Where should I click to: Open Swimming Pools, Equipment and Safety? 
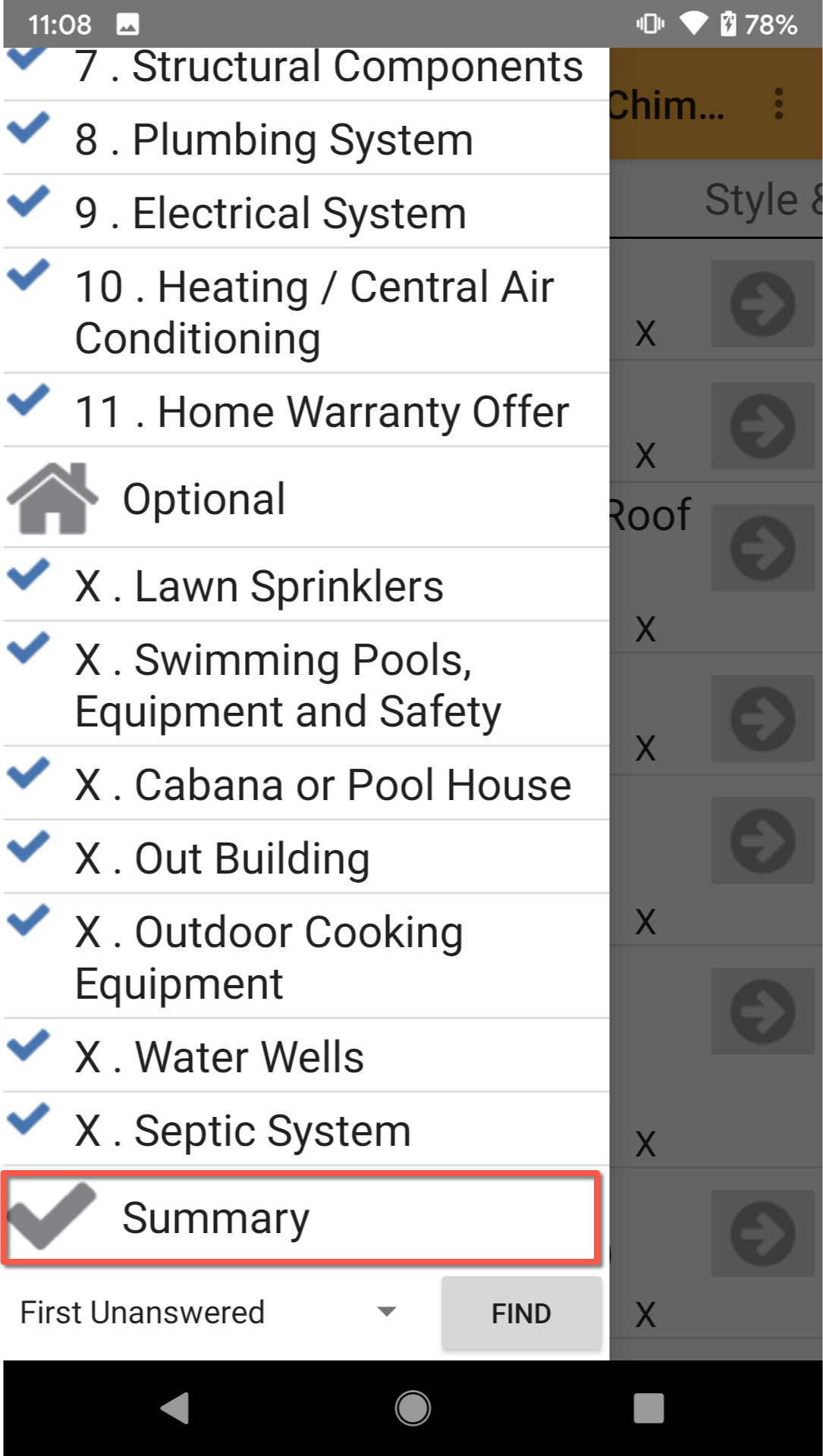[x=303, y=685]
